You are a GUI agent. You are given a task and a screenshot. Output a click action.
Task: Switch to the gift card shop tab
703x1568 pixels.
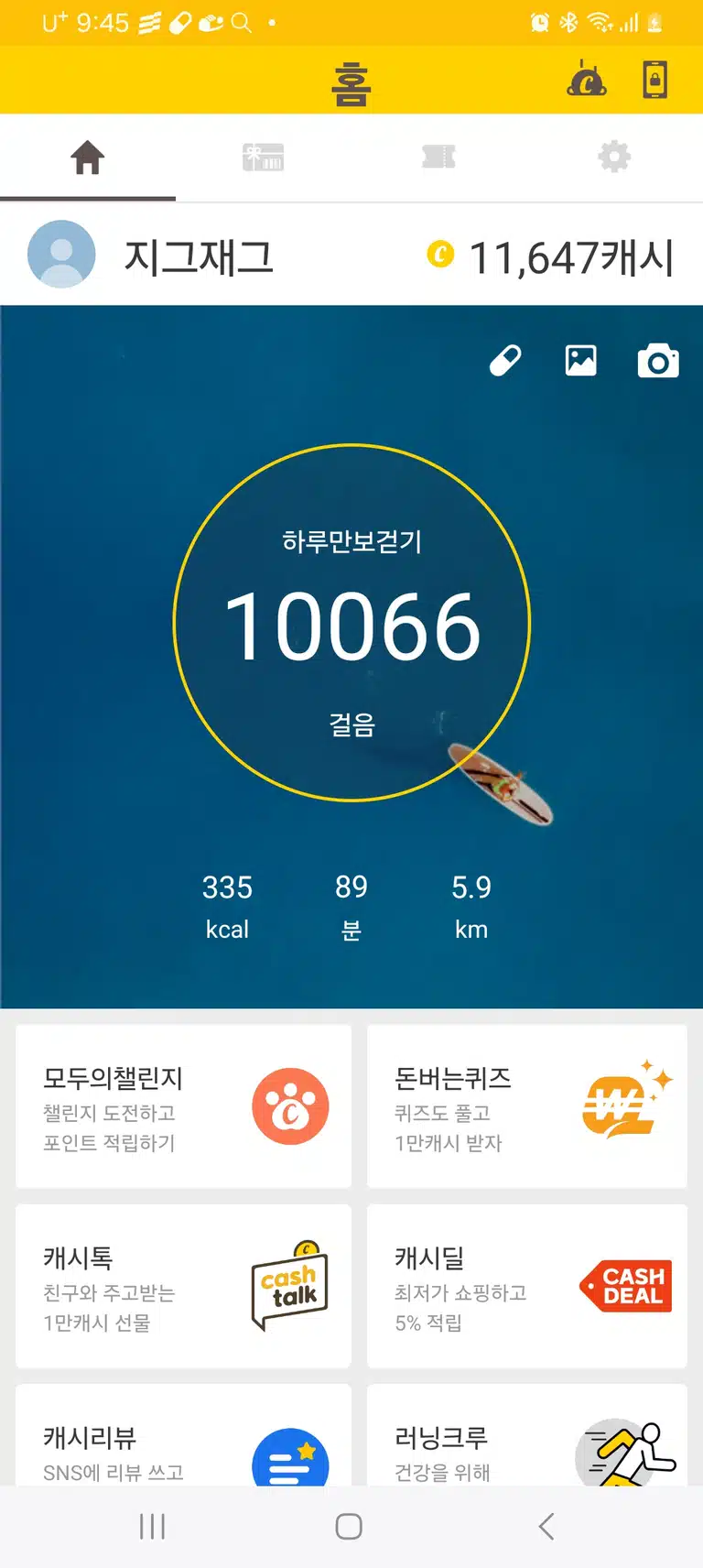(264, 158)
